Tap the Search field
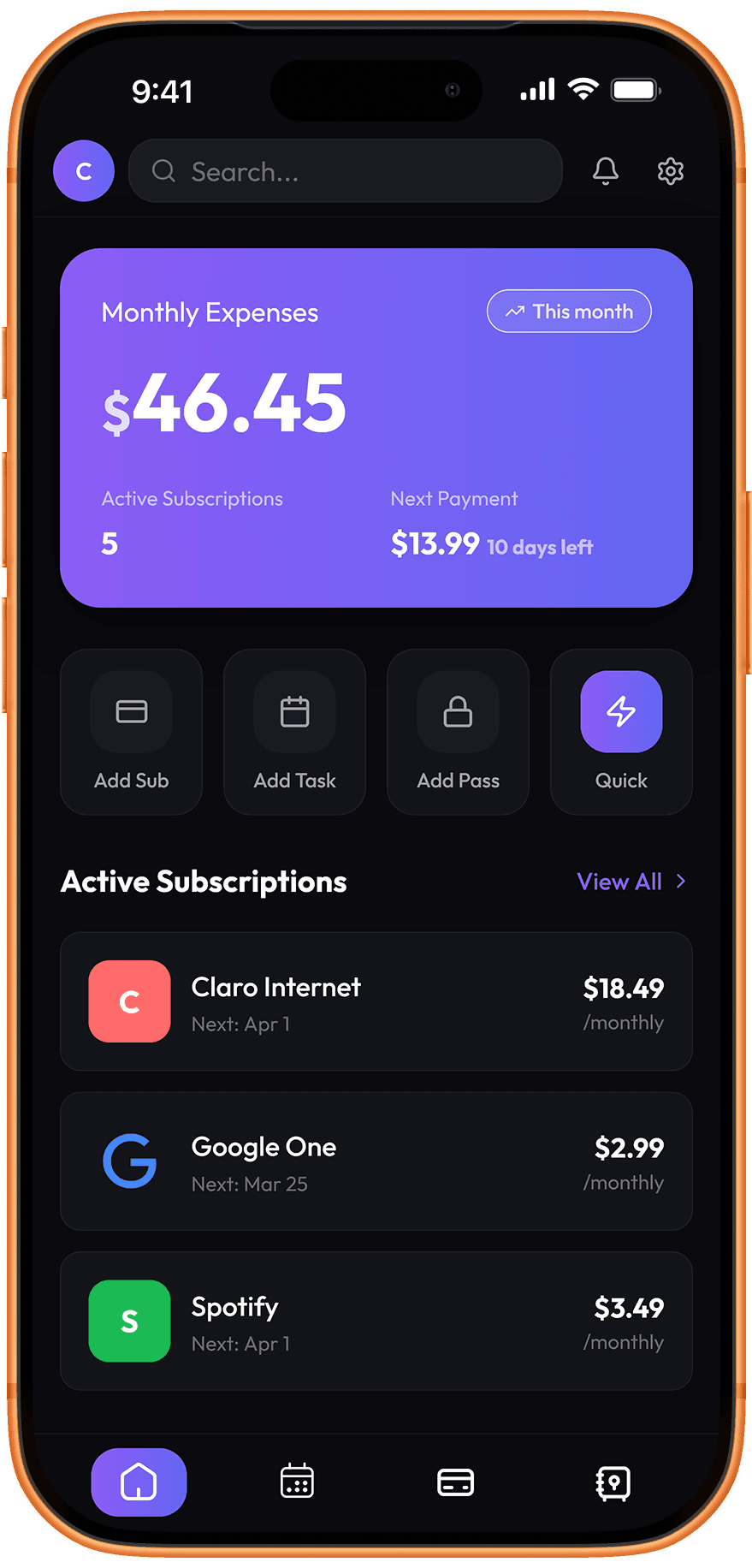The image size is (752, 1568). 346,171
